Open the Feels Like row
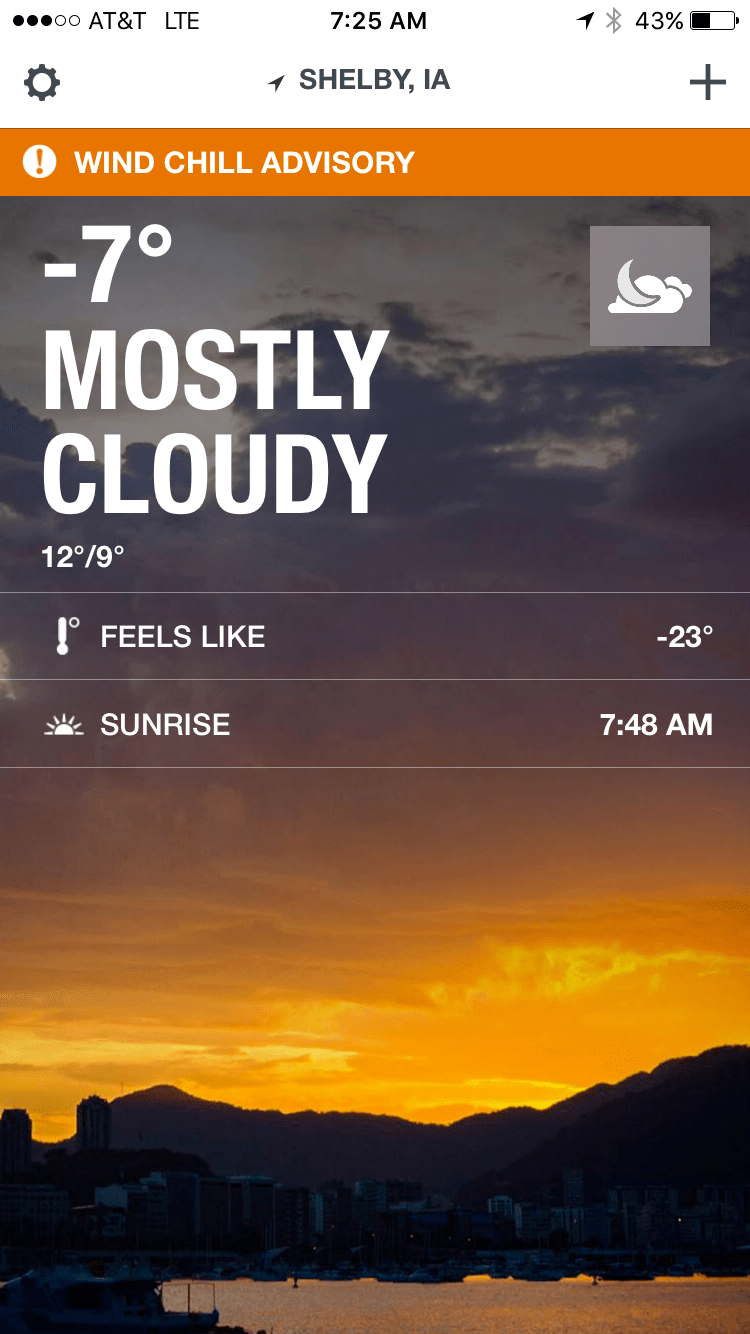Image resolution: width=750 pixels, height=1334 pixels. 375,637
